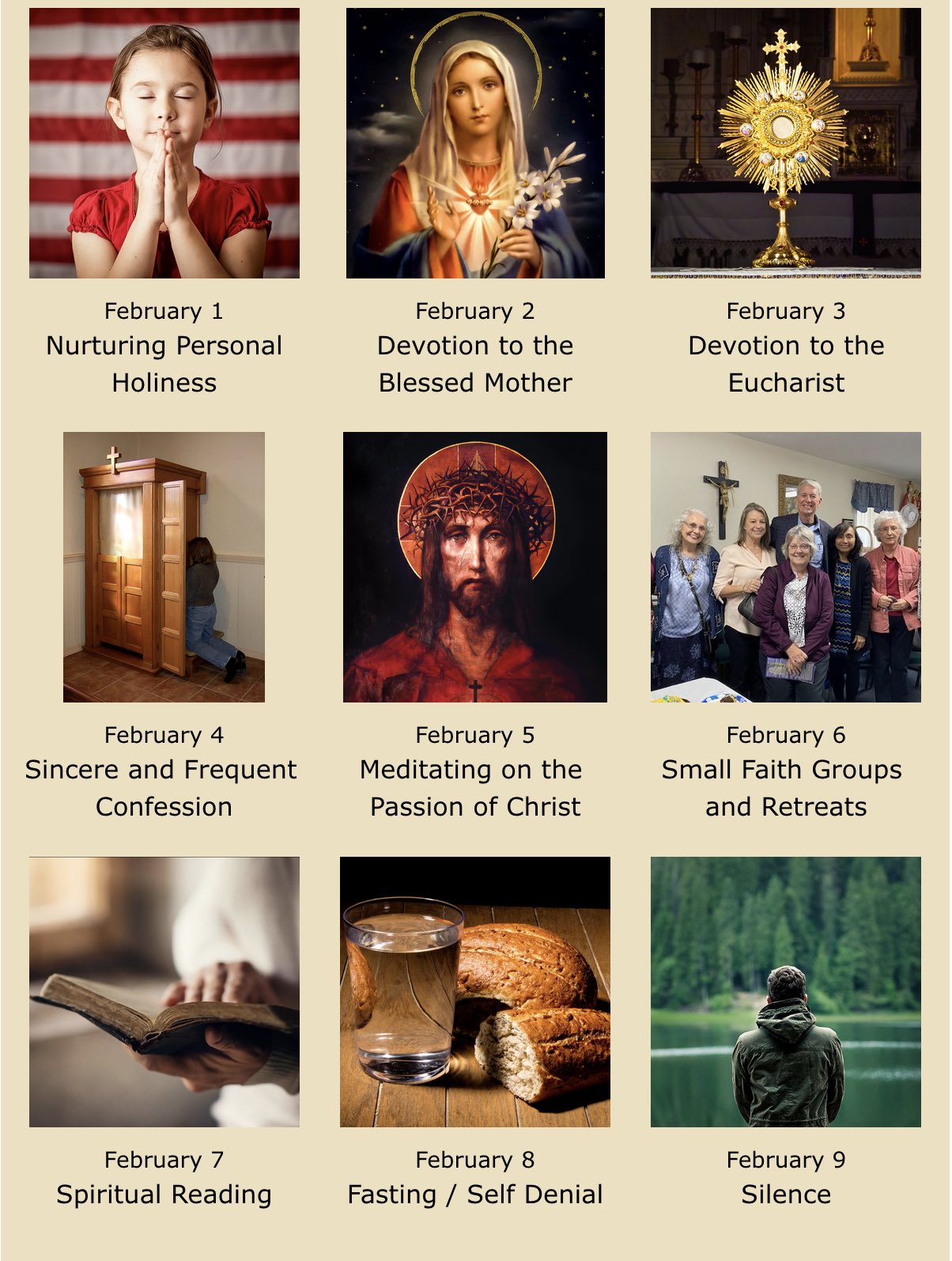
Task: Open the Sincere and Frequent Confession tile
Action: [x=164, y=567]
